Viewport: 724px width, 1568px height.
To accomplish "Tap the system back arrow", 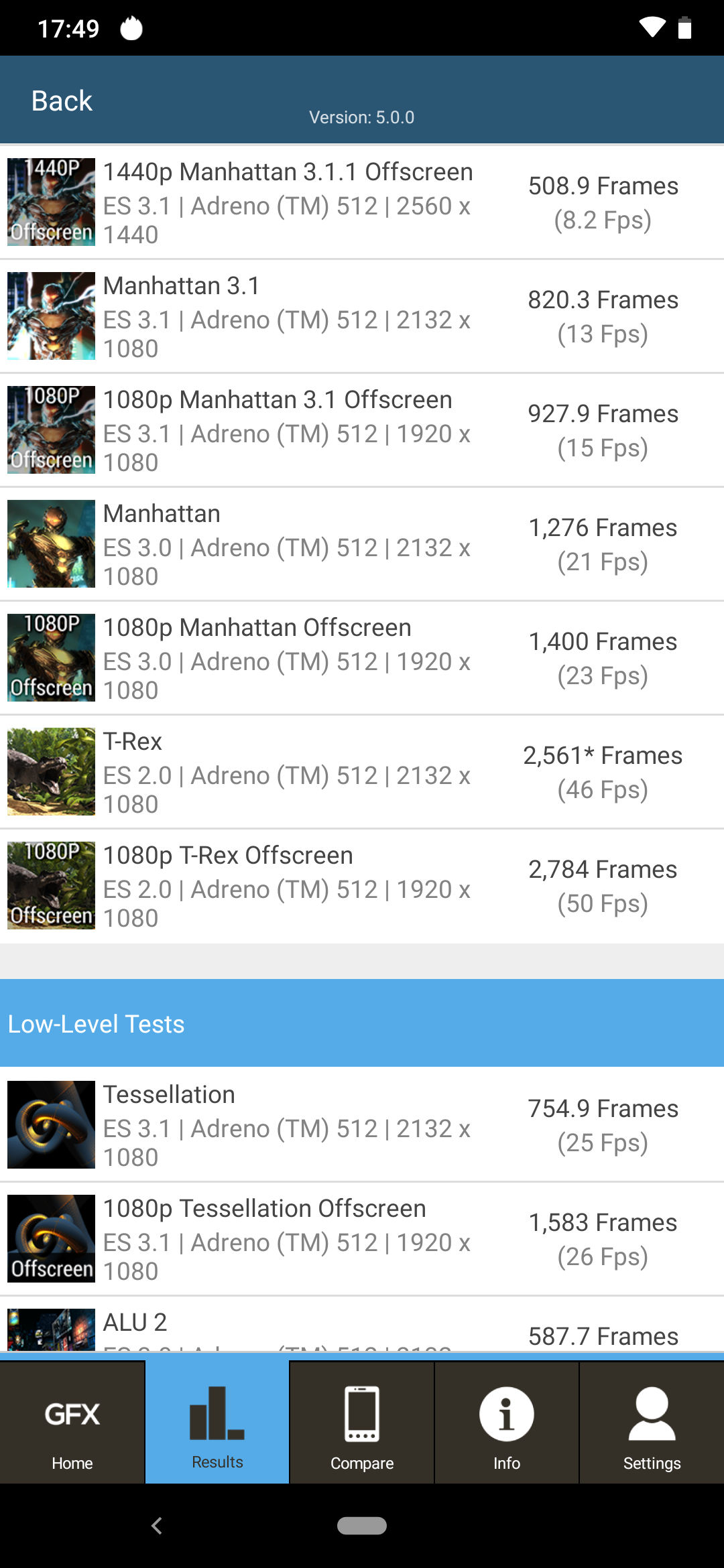I will (x=157, y=1526).
